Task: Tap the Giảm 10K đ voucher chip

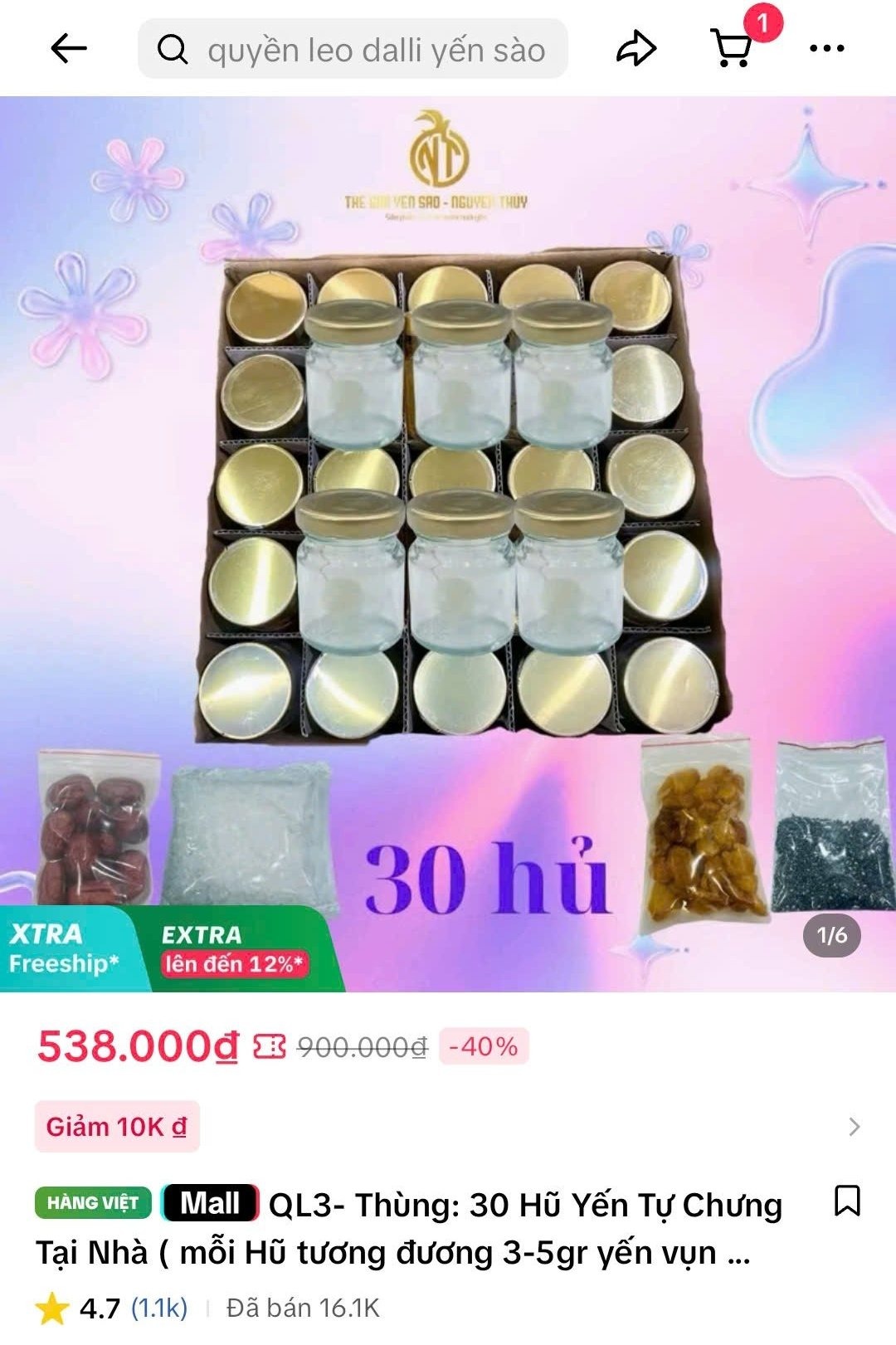Action: pyautogui.click(x=117, y=1126)
